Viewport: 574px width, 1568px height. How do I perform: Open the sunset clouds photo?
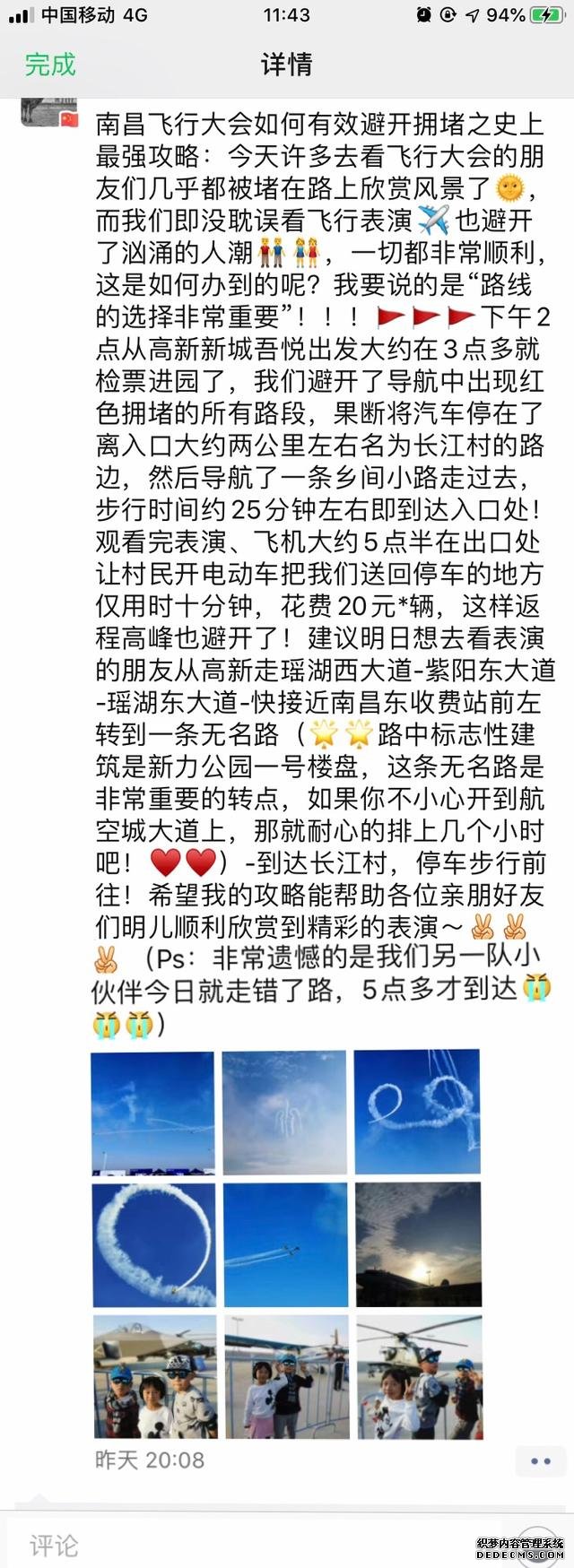[417, 1244]
